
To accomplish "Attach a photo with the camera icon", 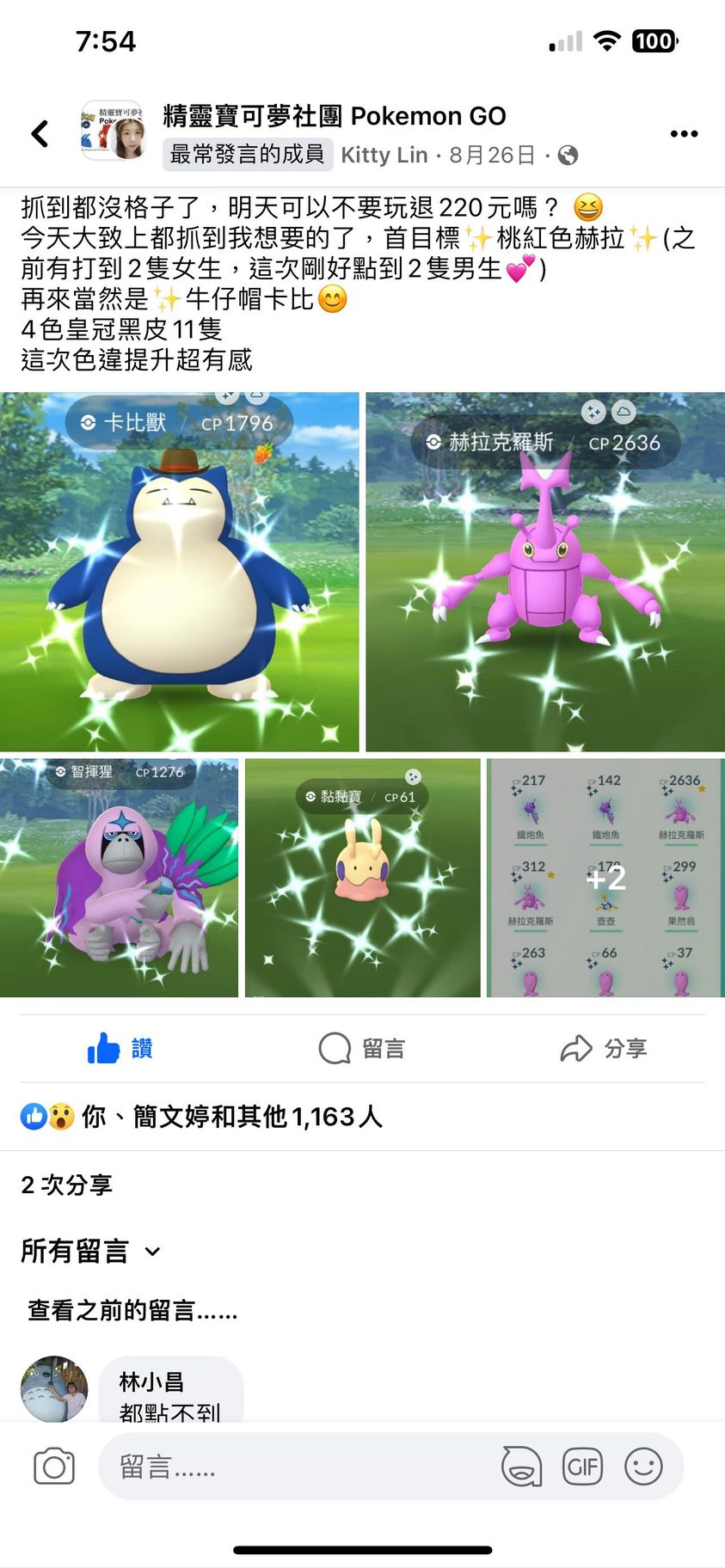I will pos(54,1467).
